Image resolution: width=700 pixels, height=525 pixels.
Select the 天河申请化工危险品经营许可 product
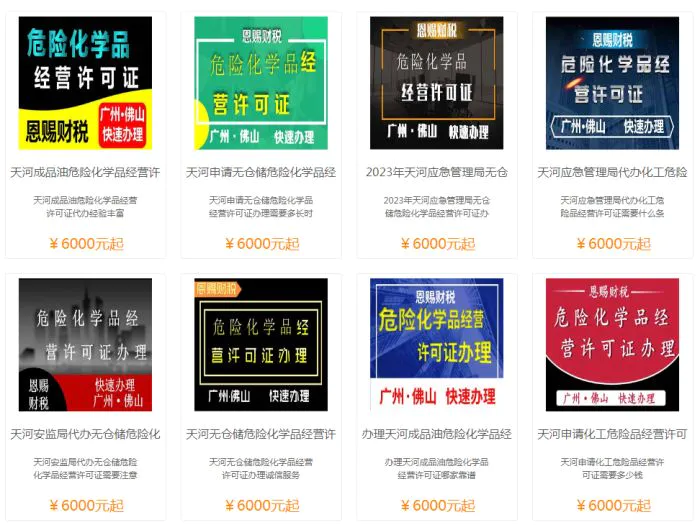coord(612,434)
